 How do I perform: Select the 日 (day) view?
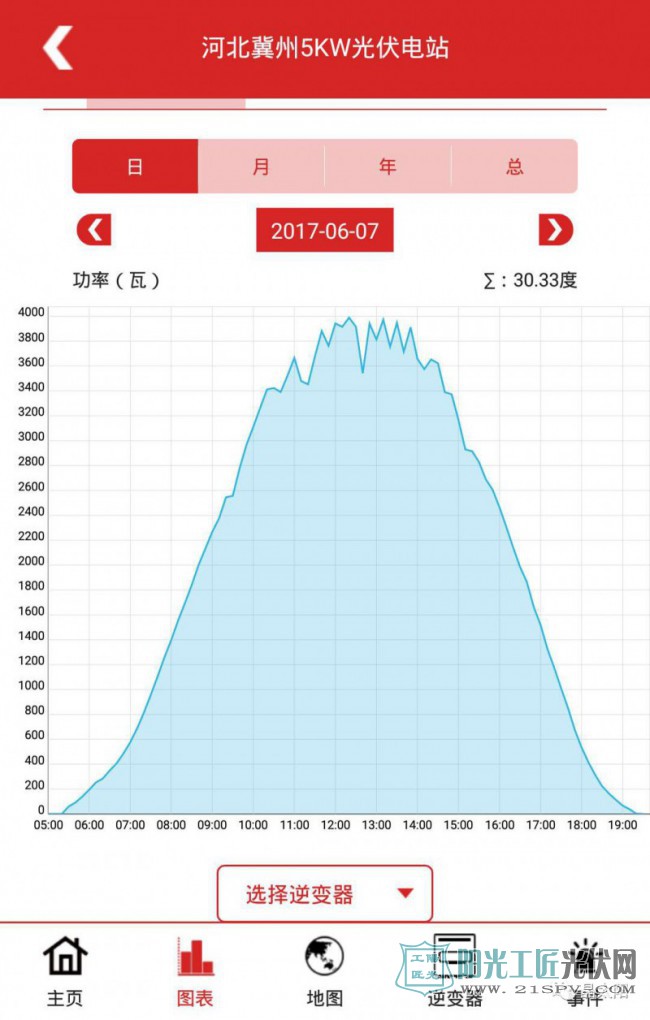point(135,166)
